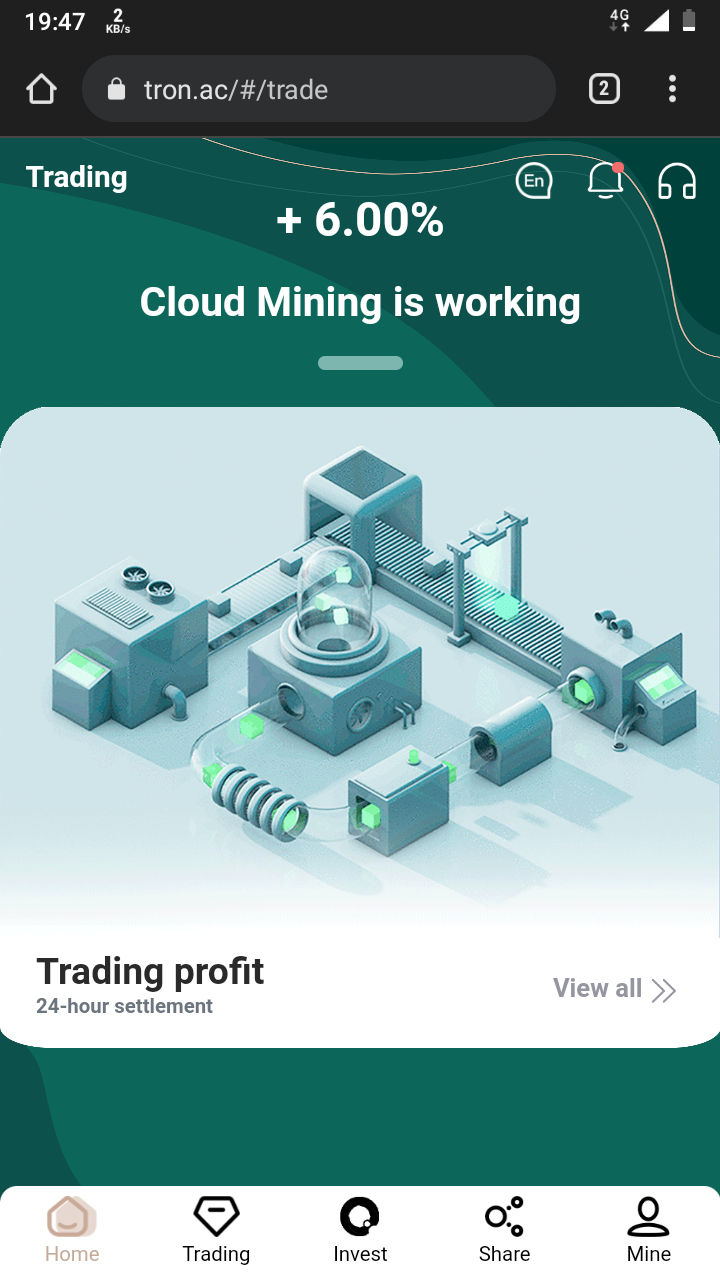Open the notifications bell
Screen dimensions: 720x1280
605,181
